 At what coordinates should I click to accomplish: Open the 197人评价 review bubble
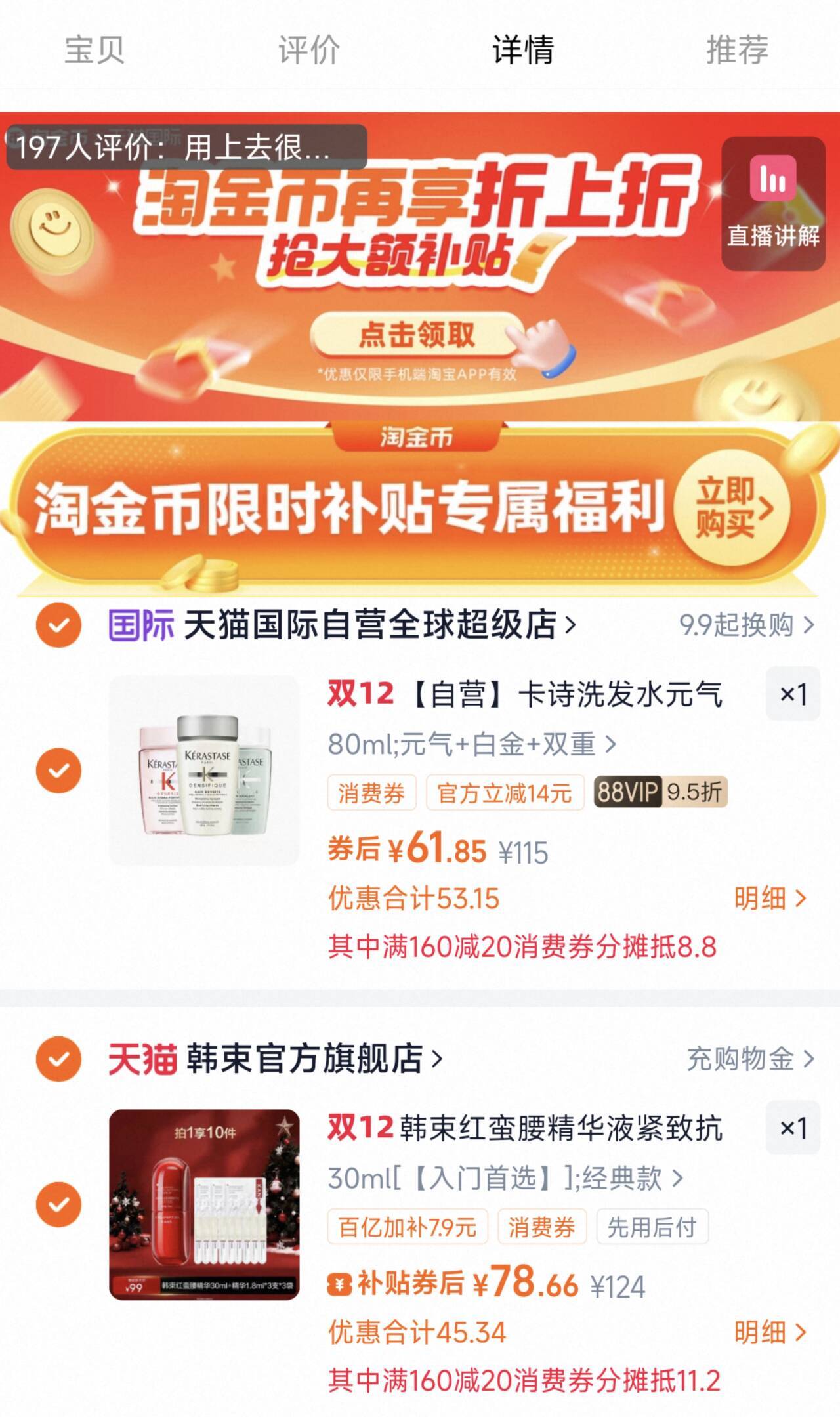tap(186, 147)
